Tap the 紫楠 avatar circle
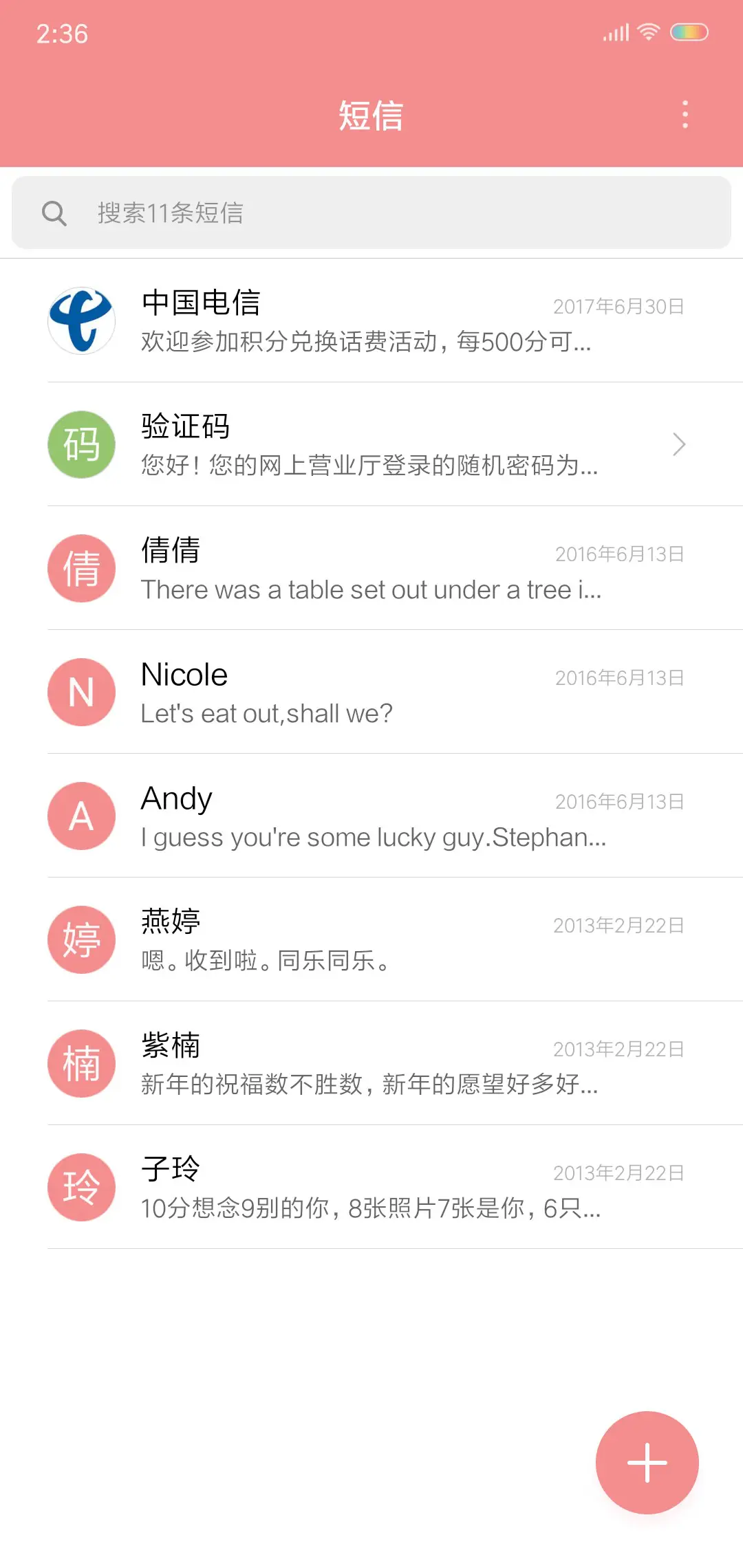The image size is (743, 1568). click(x=80, y=1064)
